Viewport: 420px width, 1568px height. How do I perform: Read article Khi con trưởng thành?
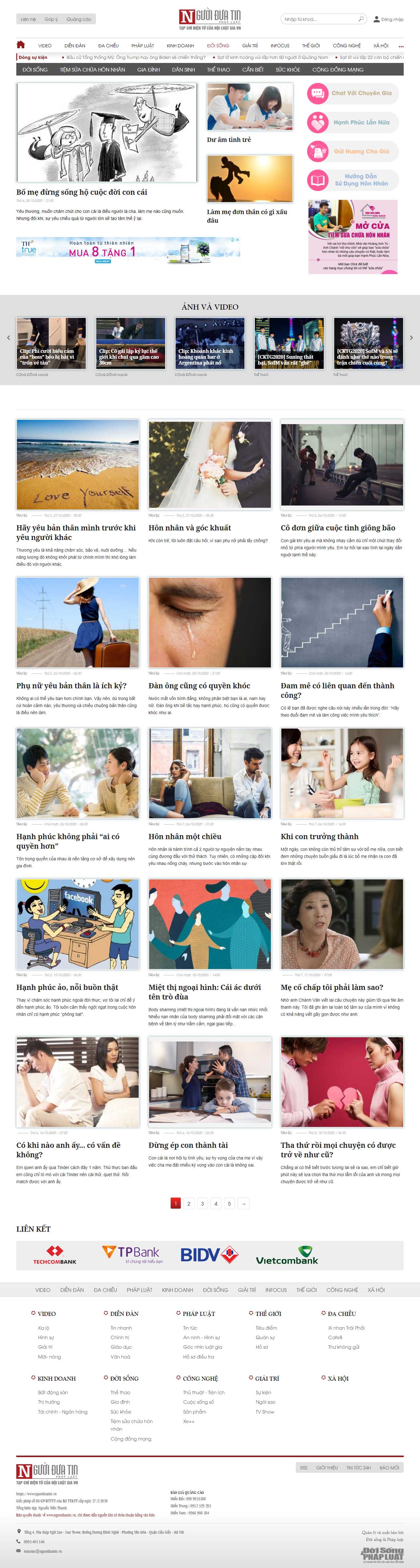pos(319,836)
